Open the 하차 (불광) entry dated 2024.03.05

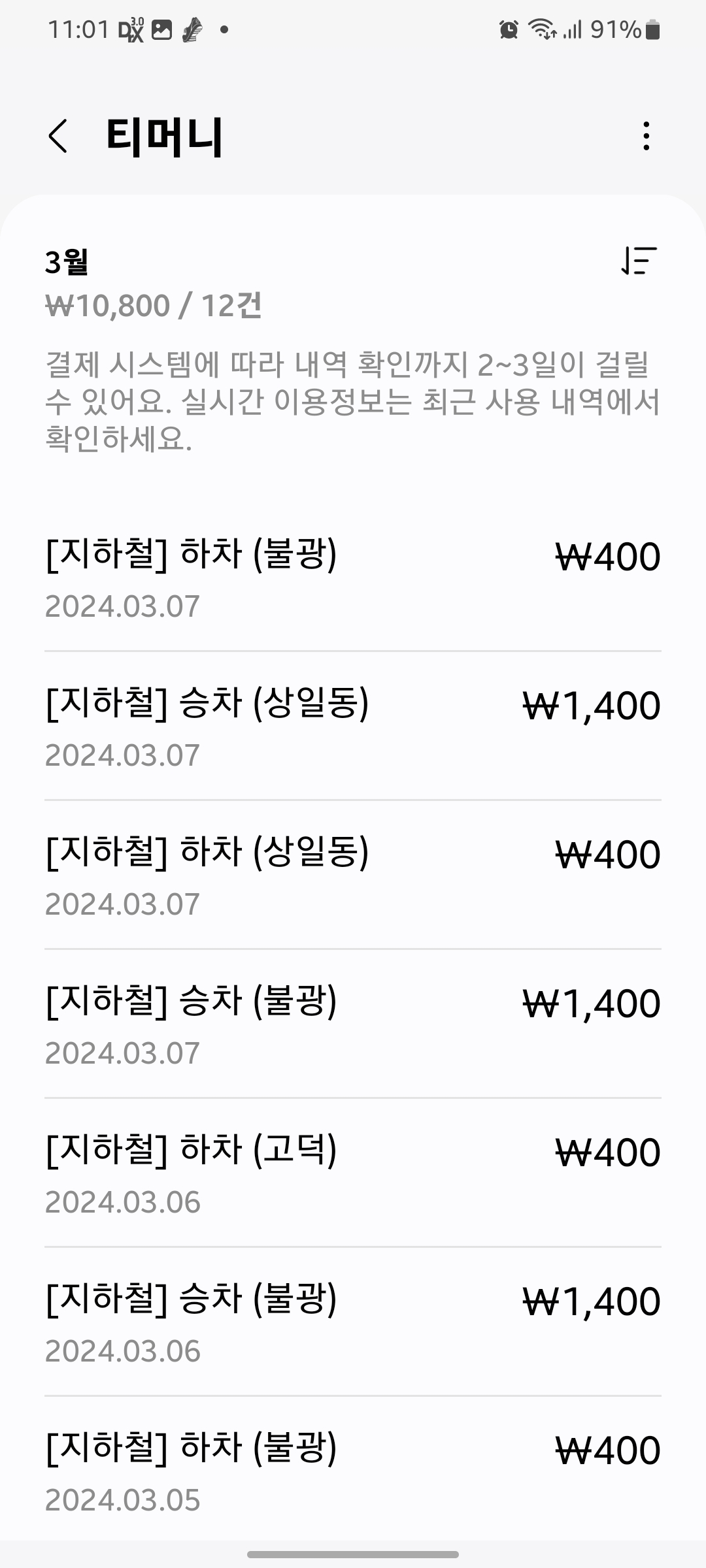(353, 1470)
